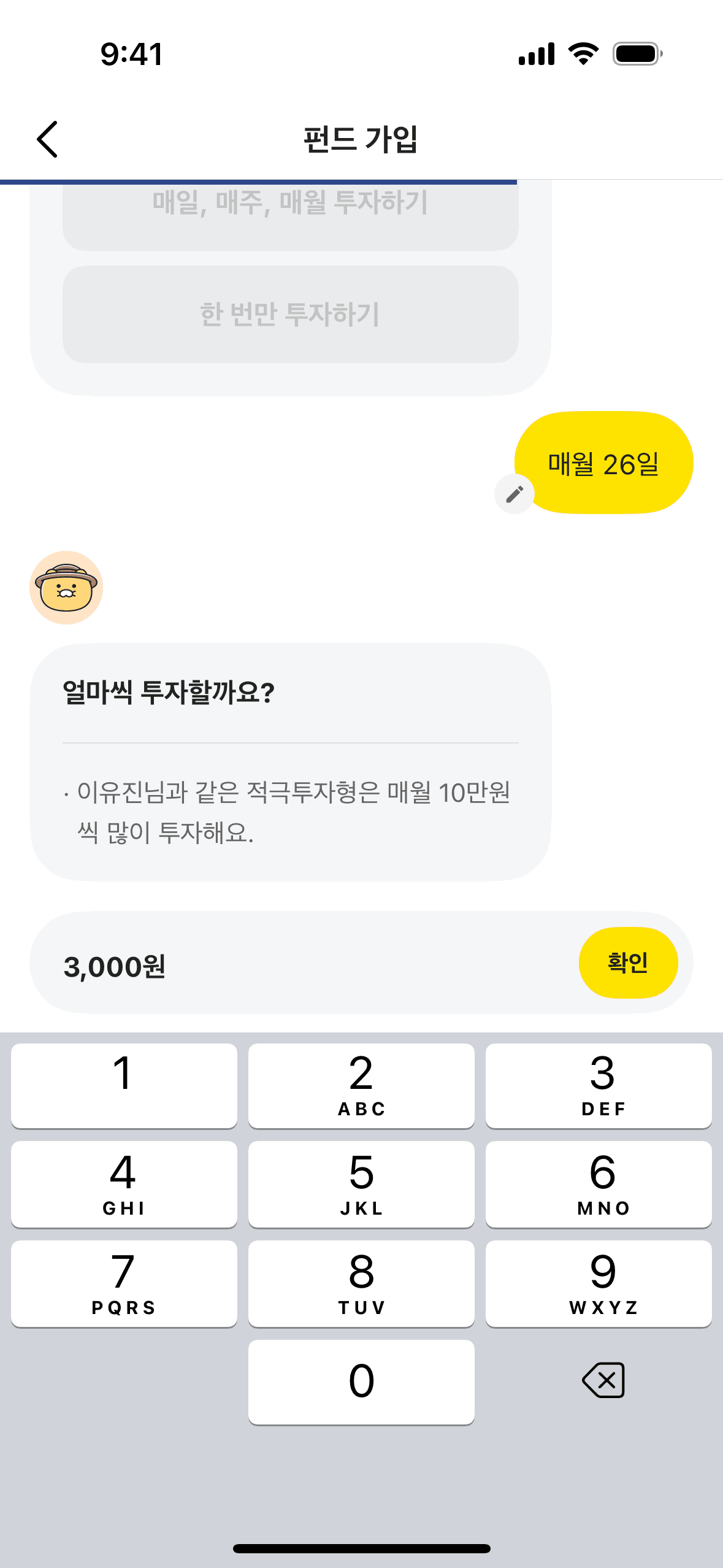Enter digit 8 on the keypad
The width and height of the screenshot is (723, 1568).
[361, 1283]
